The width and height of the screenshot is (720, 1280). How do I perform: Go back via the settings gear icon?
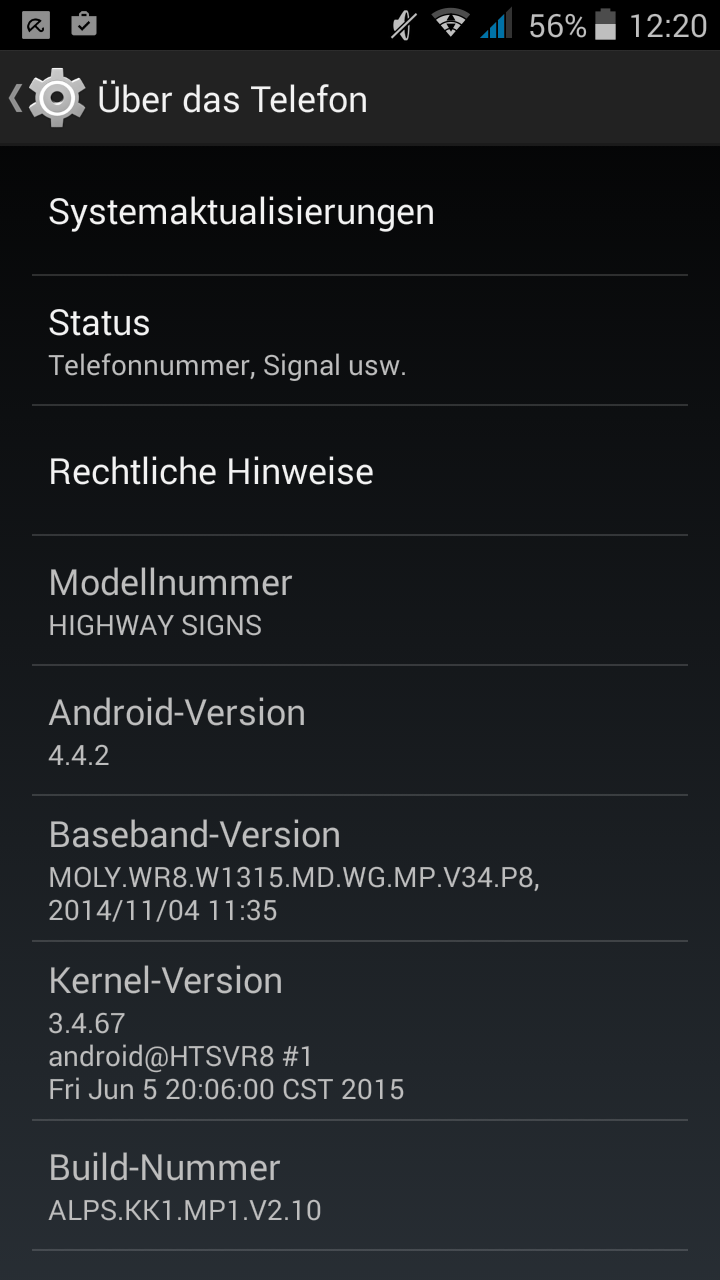click(57, 98)
